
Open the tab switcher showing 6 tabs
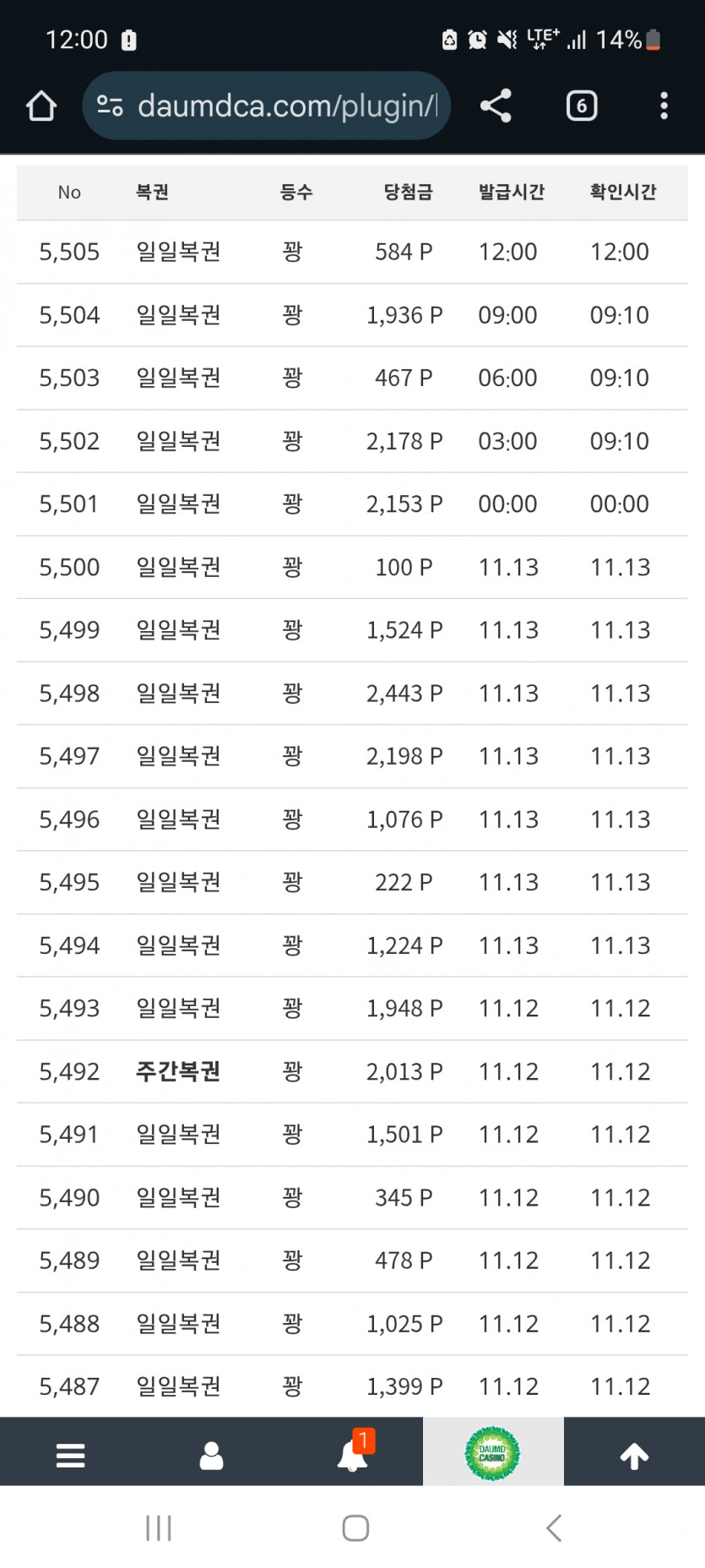pyautogui.click(x=581, y=105)
